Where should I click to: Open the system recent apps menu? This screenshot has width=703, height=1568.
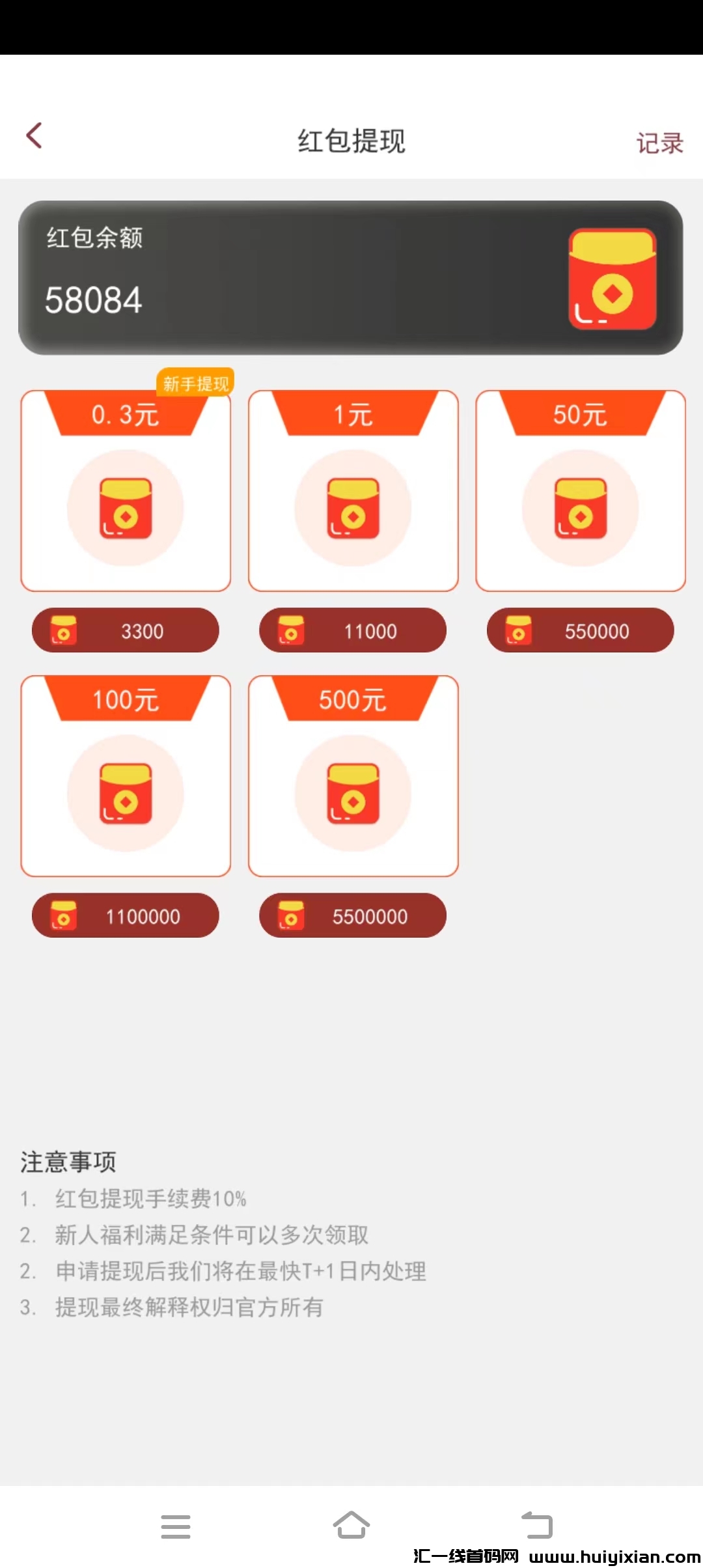click(176, 1526)
